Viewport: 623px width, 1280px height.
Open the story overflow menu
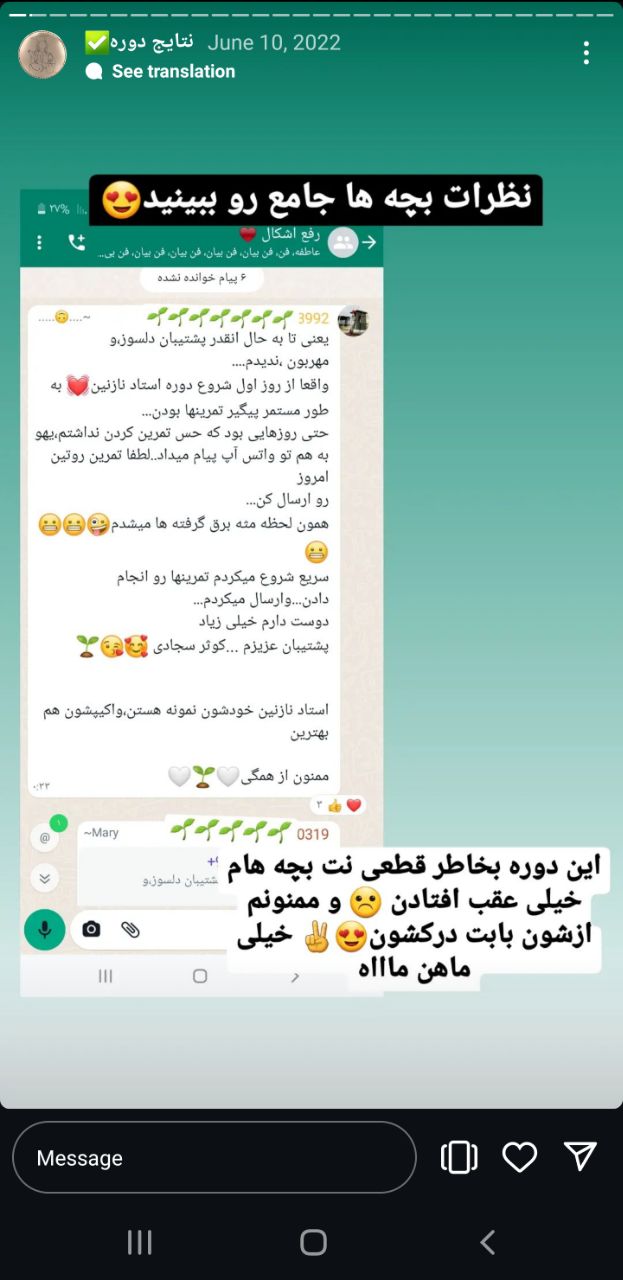(586, 53)
